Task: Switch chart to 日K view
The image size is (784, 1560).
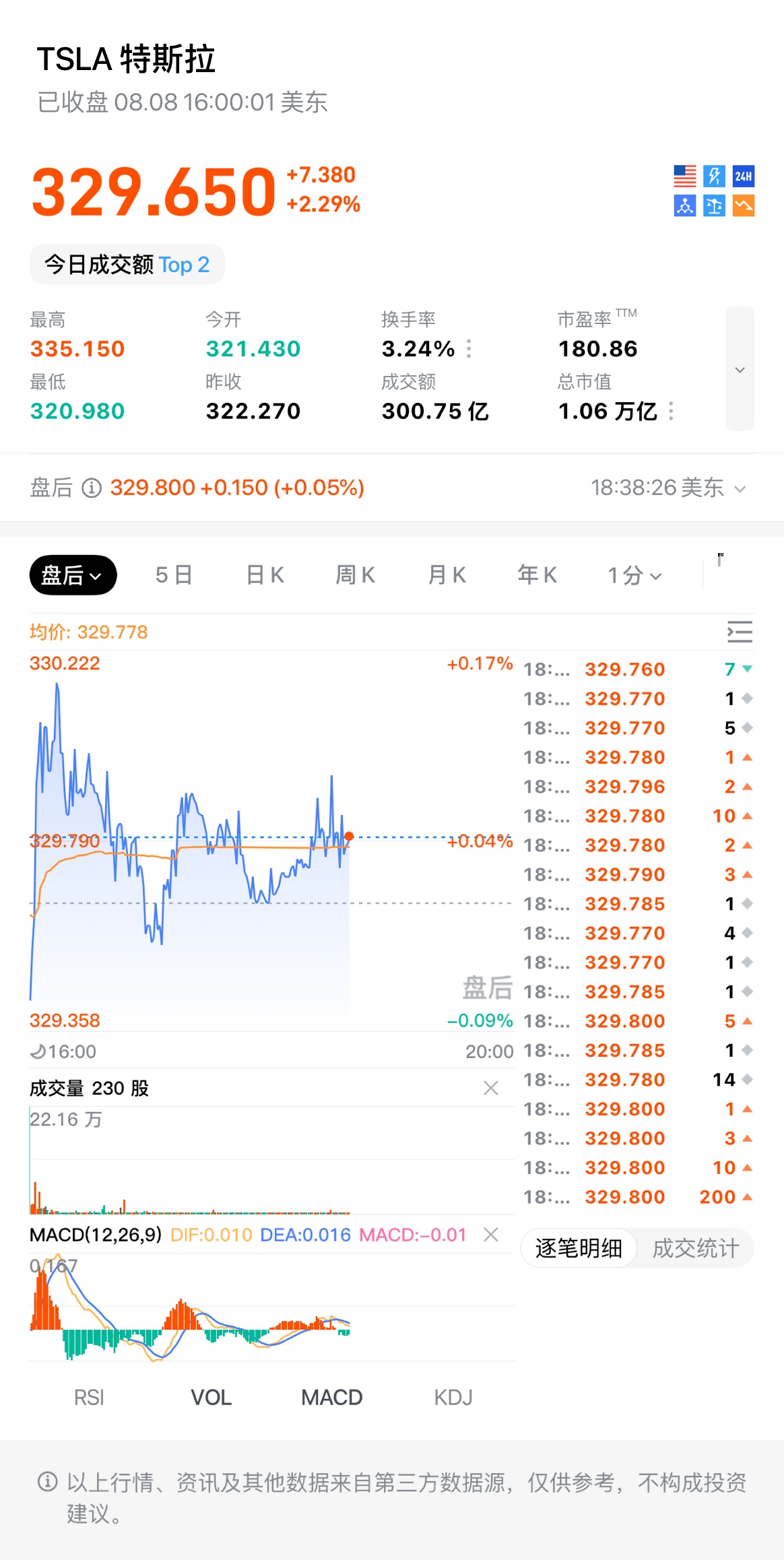Action: pyautogui.click(x=265, y=575)
